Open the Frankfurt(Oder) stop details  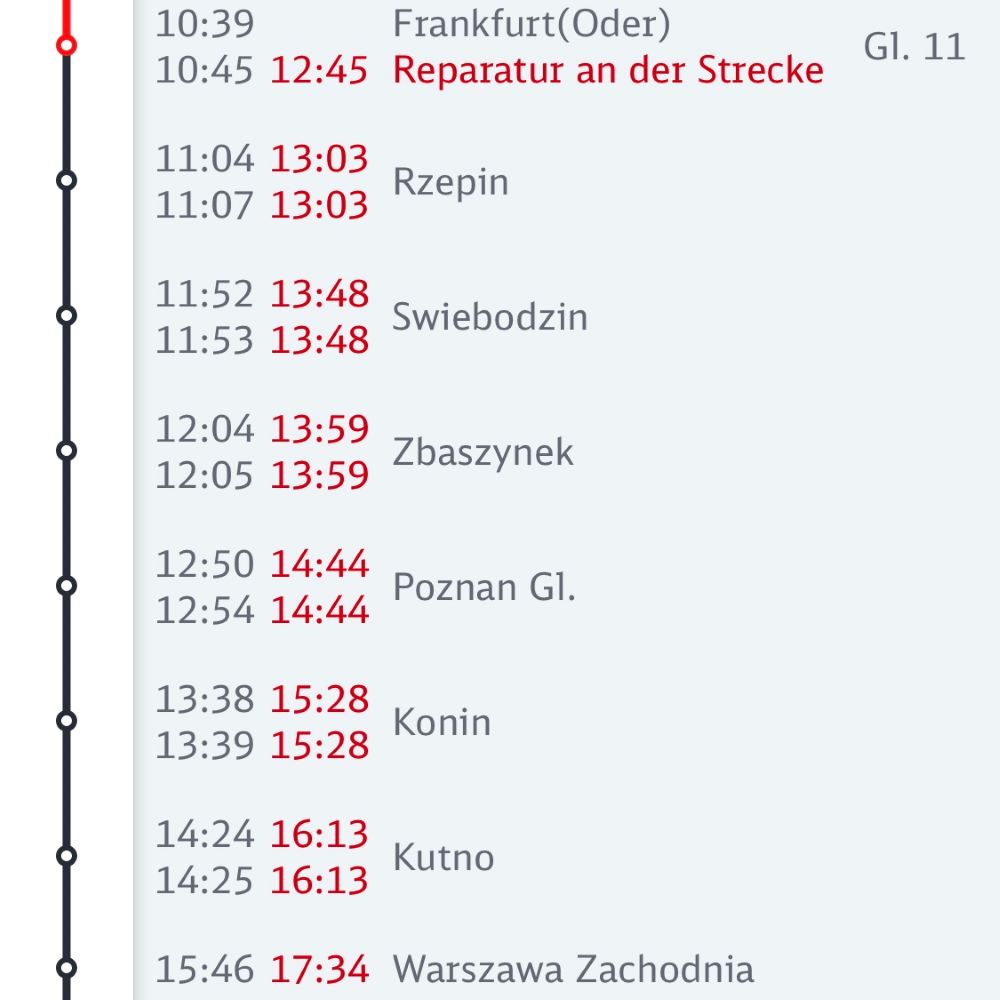pyautogui.click(x=531, y=24)
